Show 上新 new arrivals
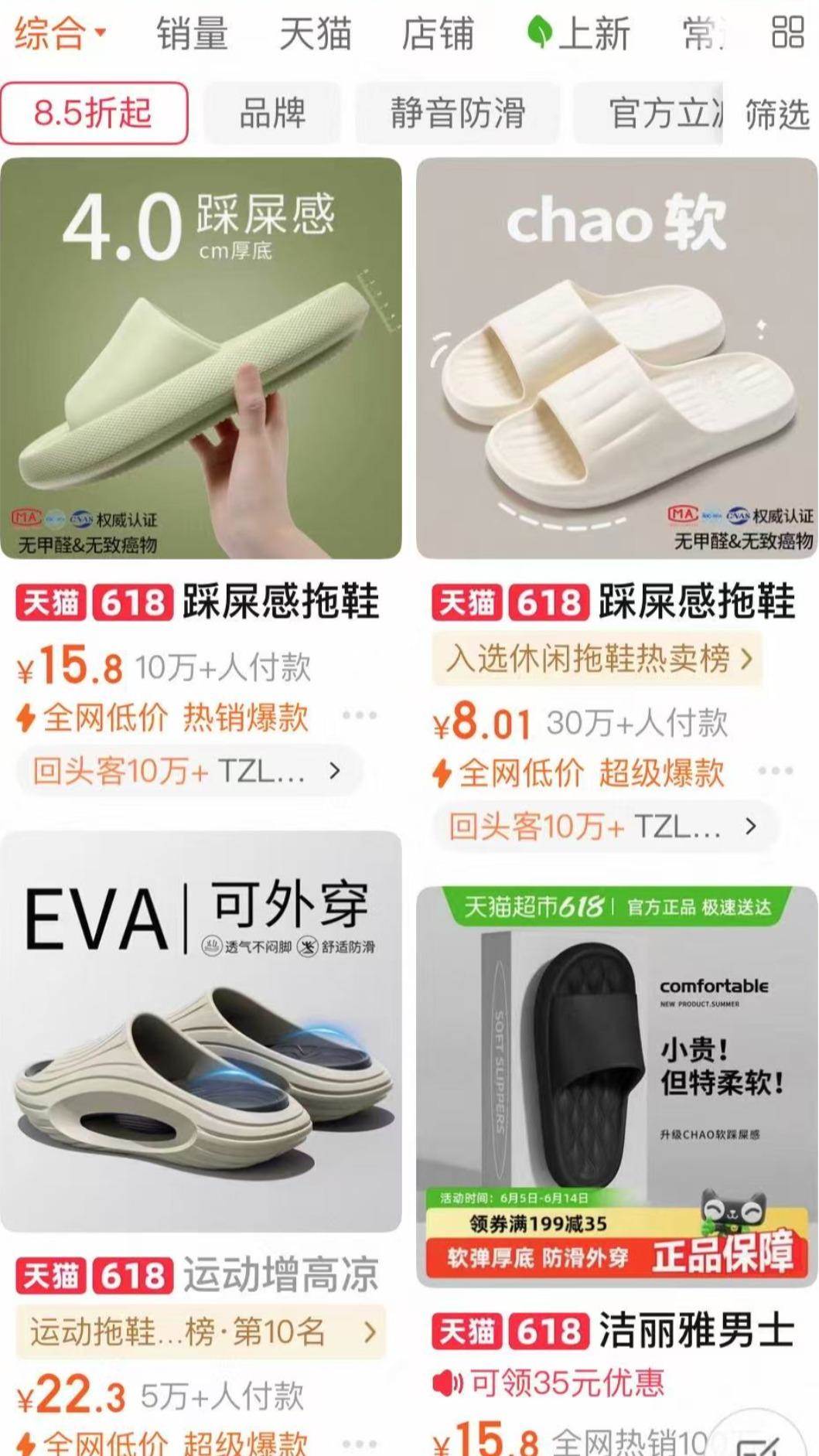Screen dimensions: 819x1456 point(578,34)
